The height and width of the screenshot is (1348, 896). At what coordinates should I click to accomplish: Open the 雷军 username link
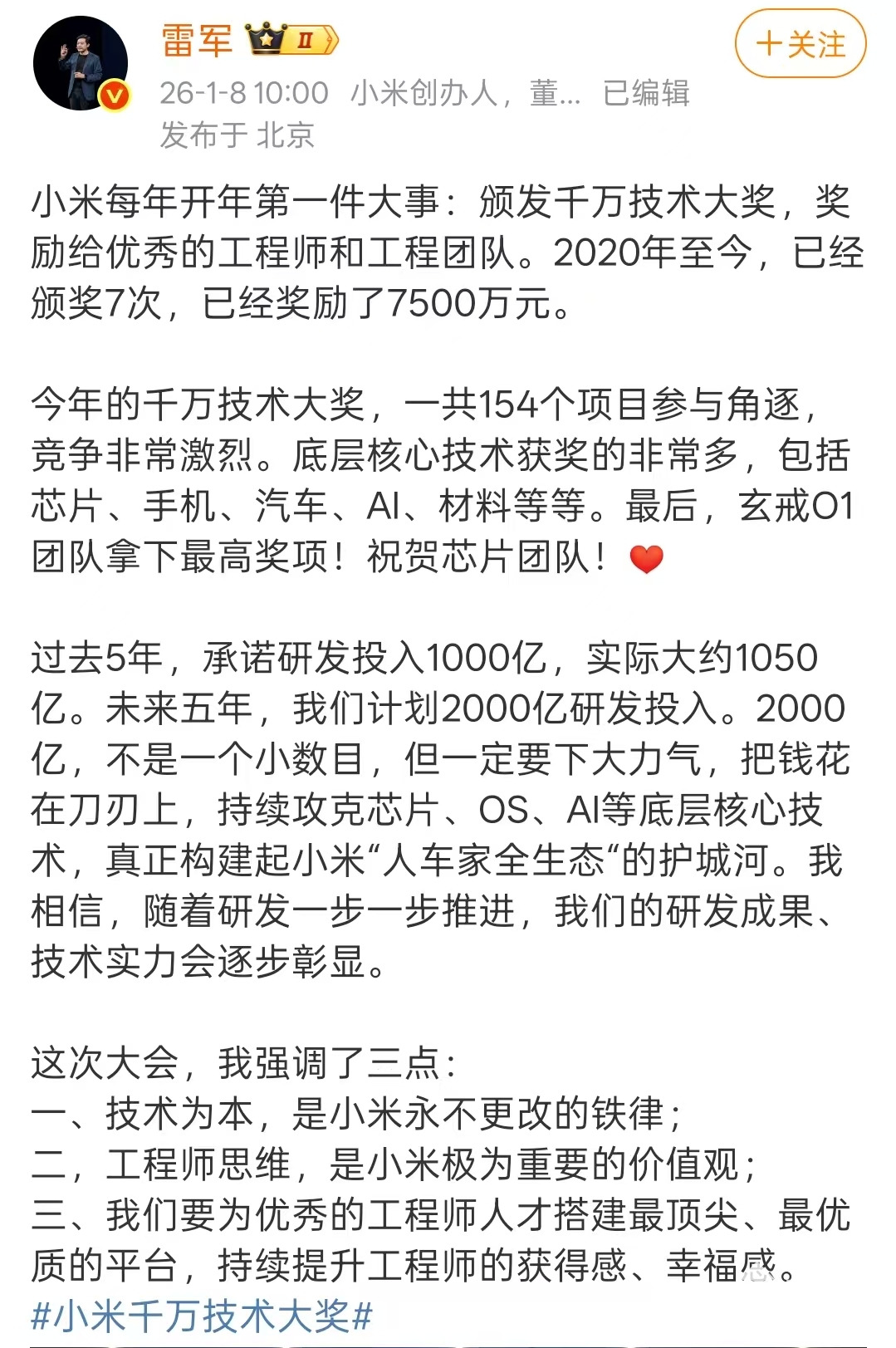[197, 40]
